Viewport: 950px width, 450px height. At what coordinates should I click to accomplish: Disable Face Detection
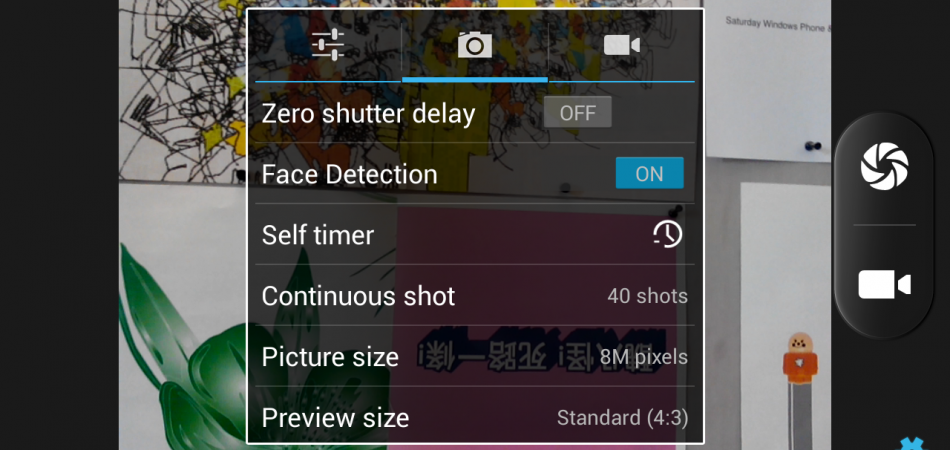pyautogui.click(x=649, y=174)
